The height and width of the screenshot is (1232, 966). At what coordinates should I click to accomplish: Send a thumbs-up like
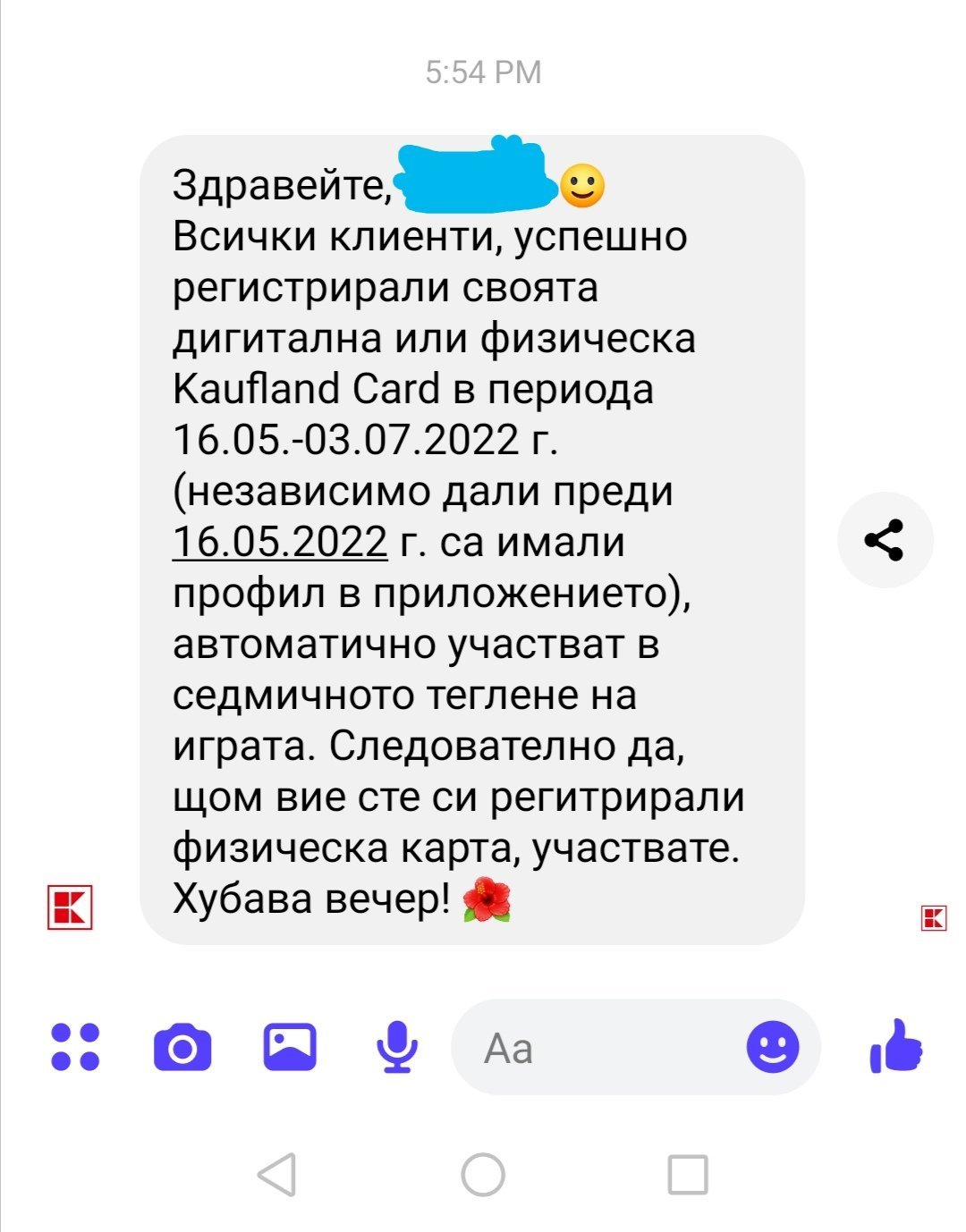(895, 1046)
